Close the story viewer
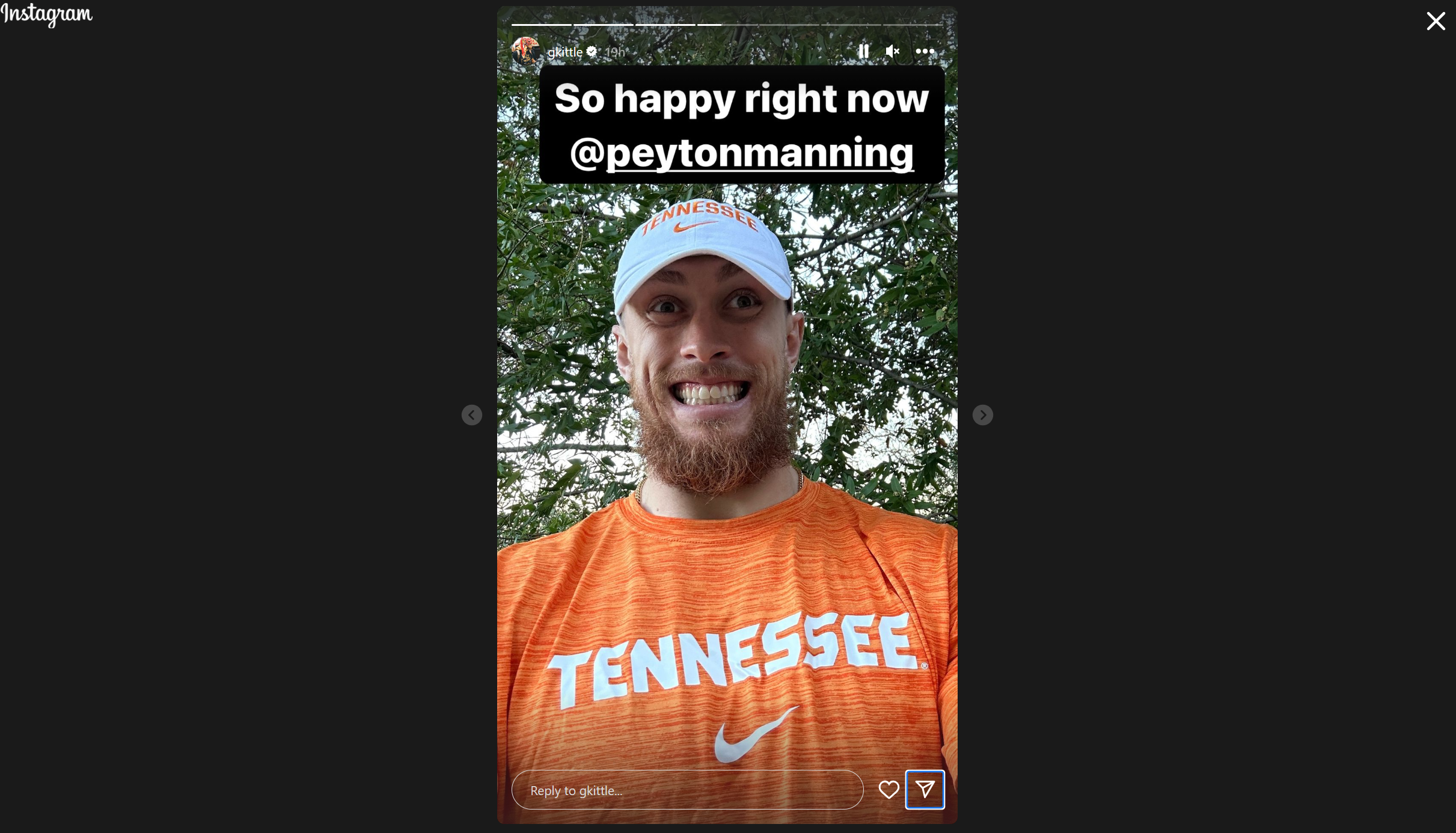1456x833 pixels. (x=1436, y=22)
